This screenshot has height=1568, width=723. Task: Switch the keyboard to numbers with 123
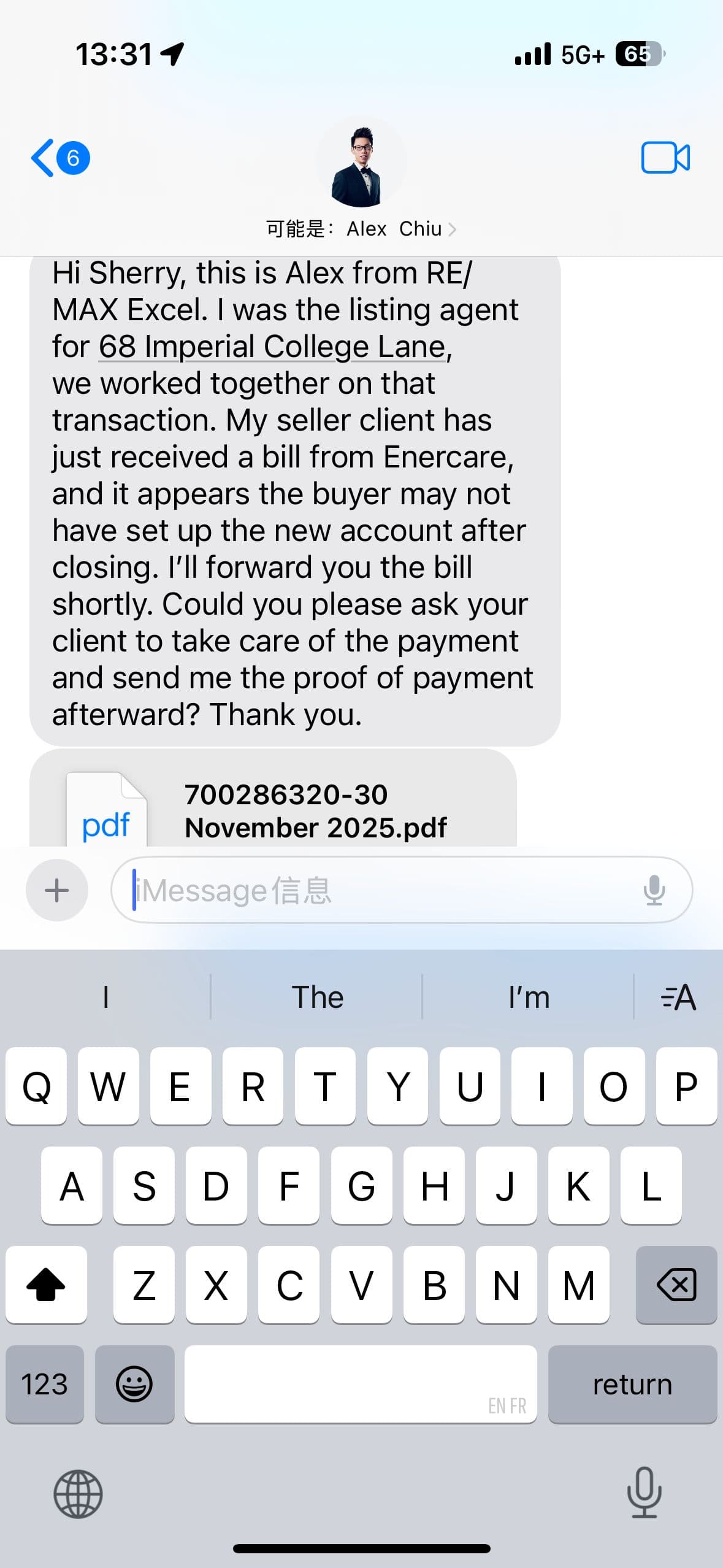[x=45, y=1384]
